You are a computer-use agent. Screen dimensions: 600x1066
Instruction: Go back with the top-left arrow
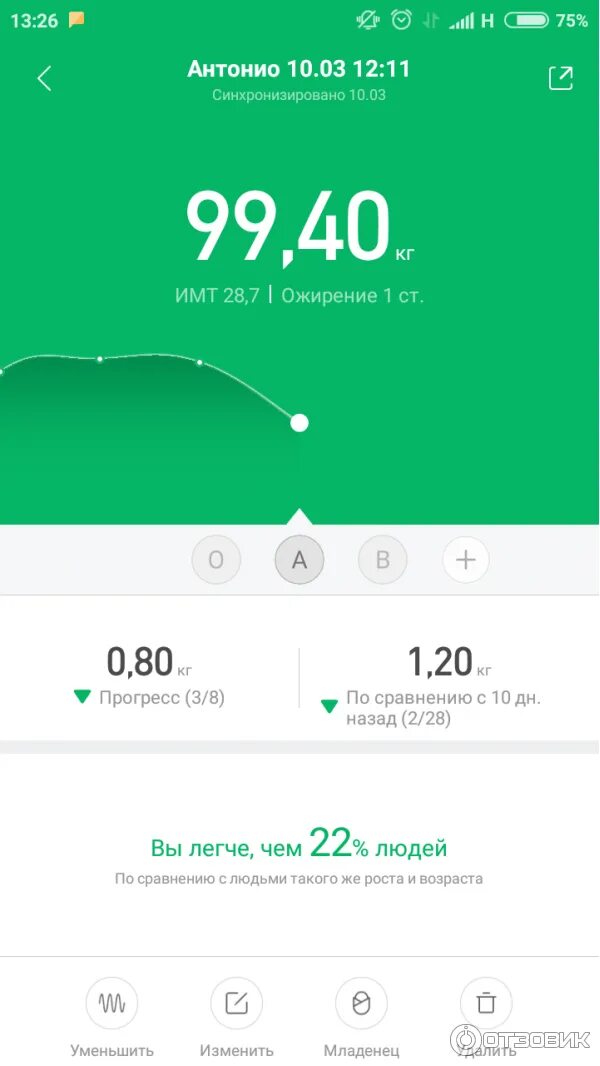click(44, 78)
